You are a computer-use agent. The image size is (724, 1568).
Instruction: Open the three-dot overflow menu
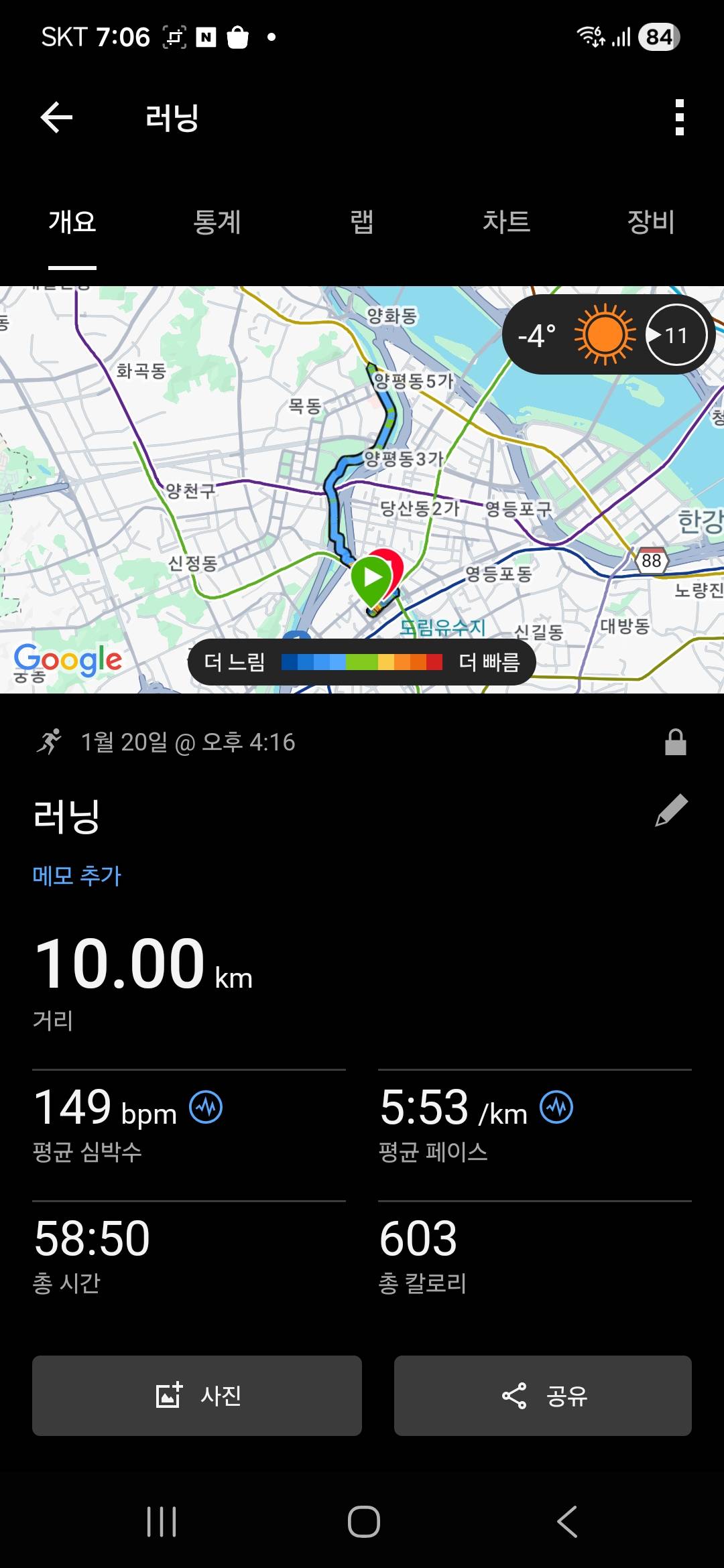click(x=679, y=117)
